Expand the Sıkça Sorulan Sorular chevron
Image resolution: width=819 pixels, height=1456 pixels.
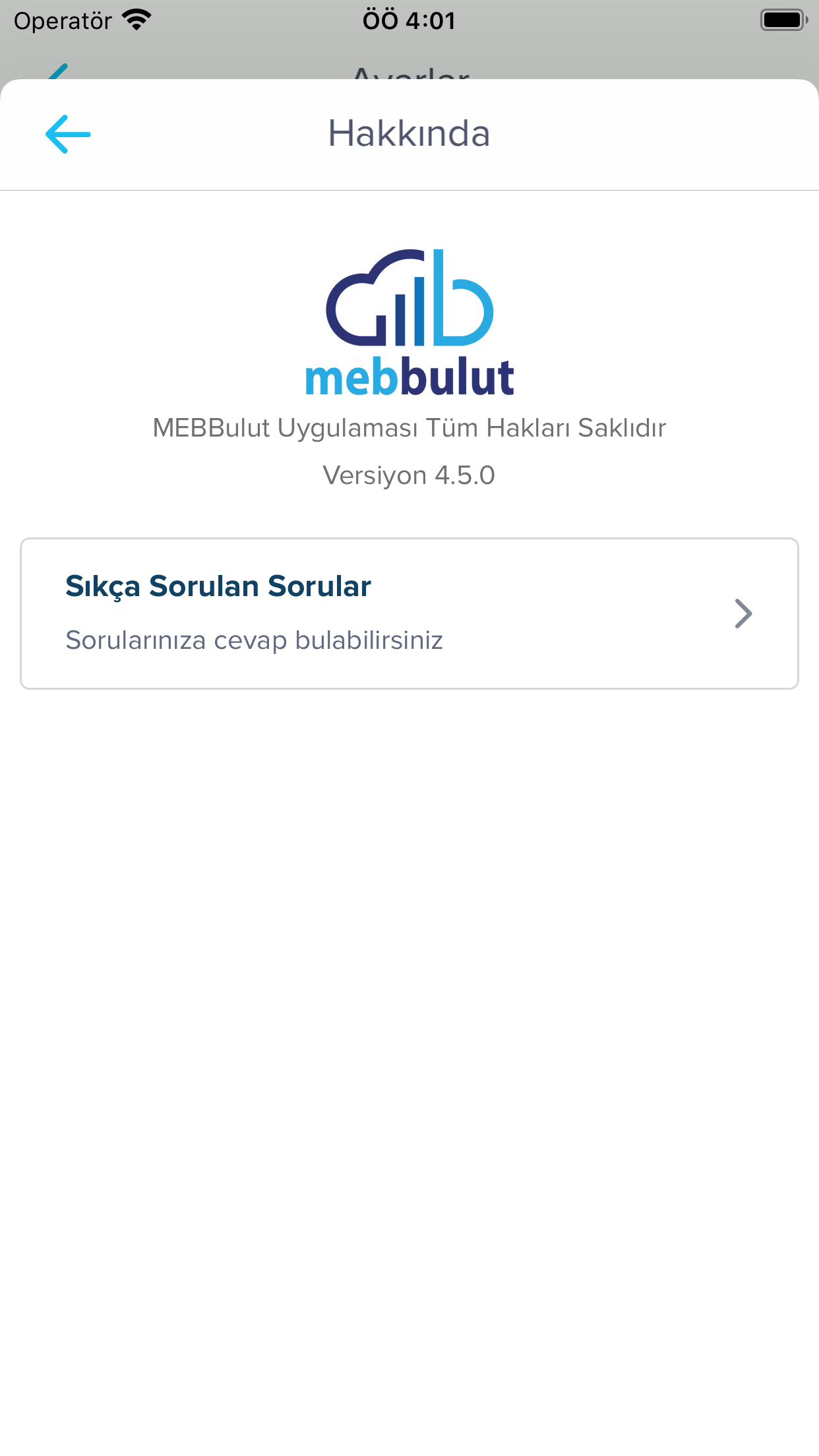(744, 613)
